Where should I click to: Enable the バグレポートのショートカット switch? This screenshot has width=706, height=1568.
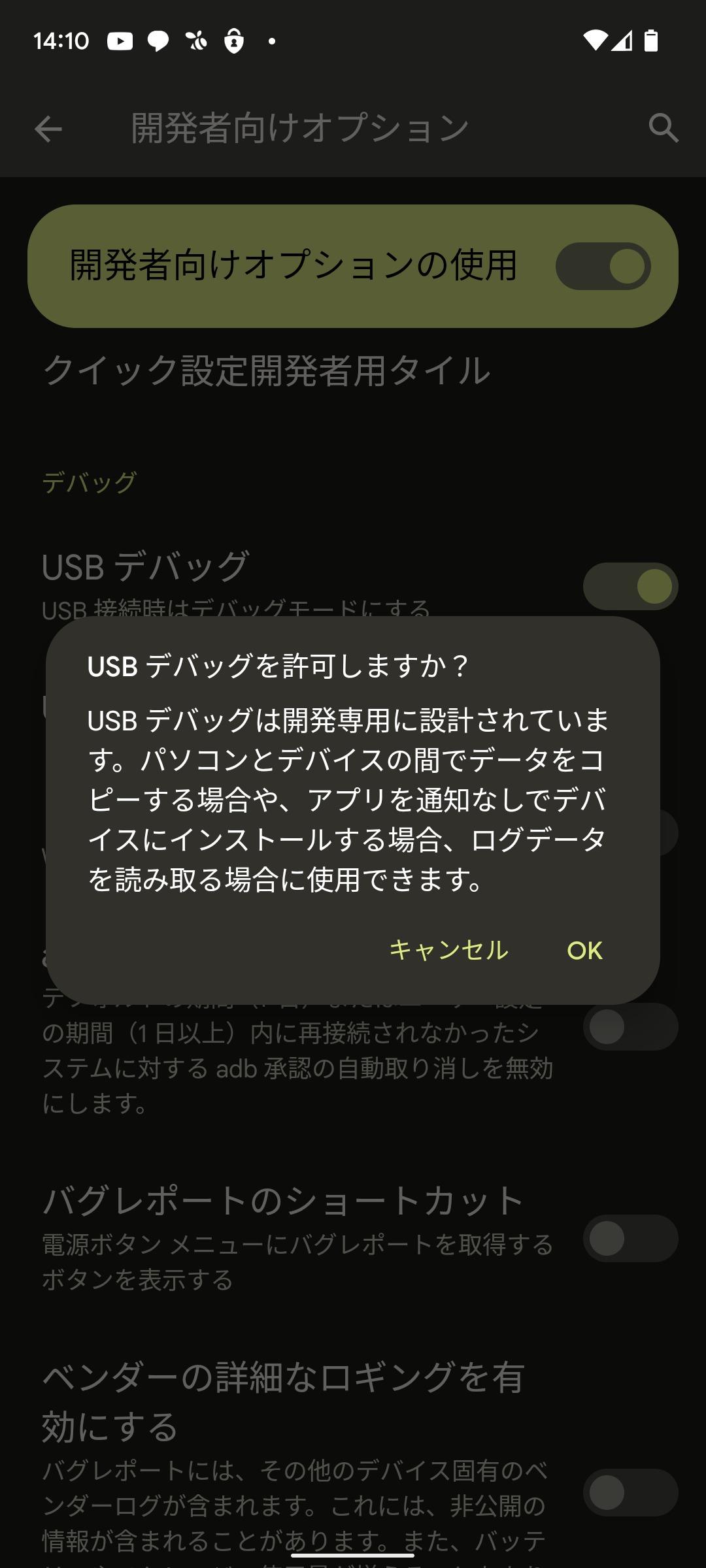(x=630, y=1239)
